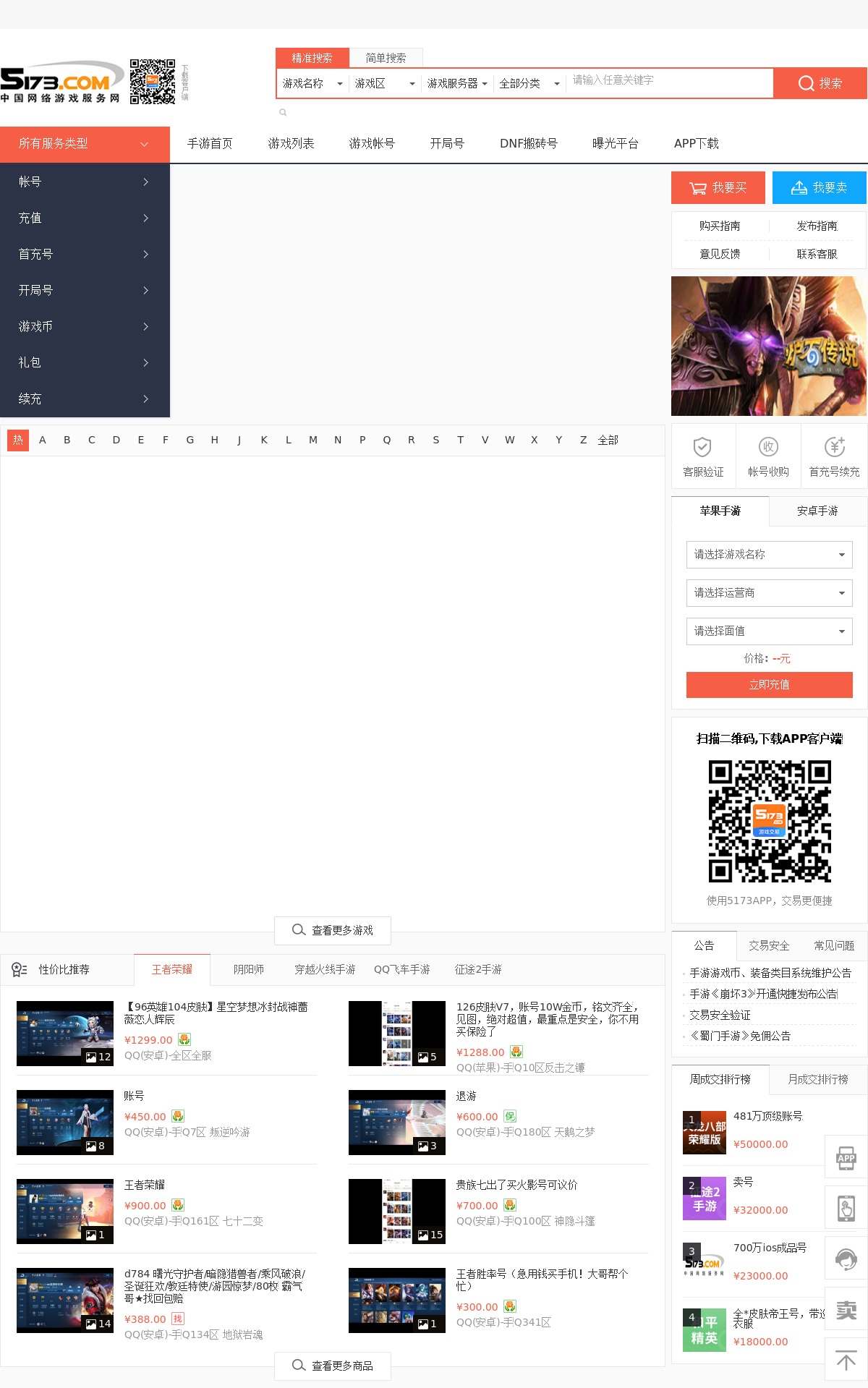This screenshot has width=868, height=1388.
Task: Tap the 我要买 buy button
Action: click(718, 188)
